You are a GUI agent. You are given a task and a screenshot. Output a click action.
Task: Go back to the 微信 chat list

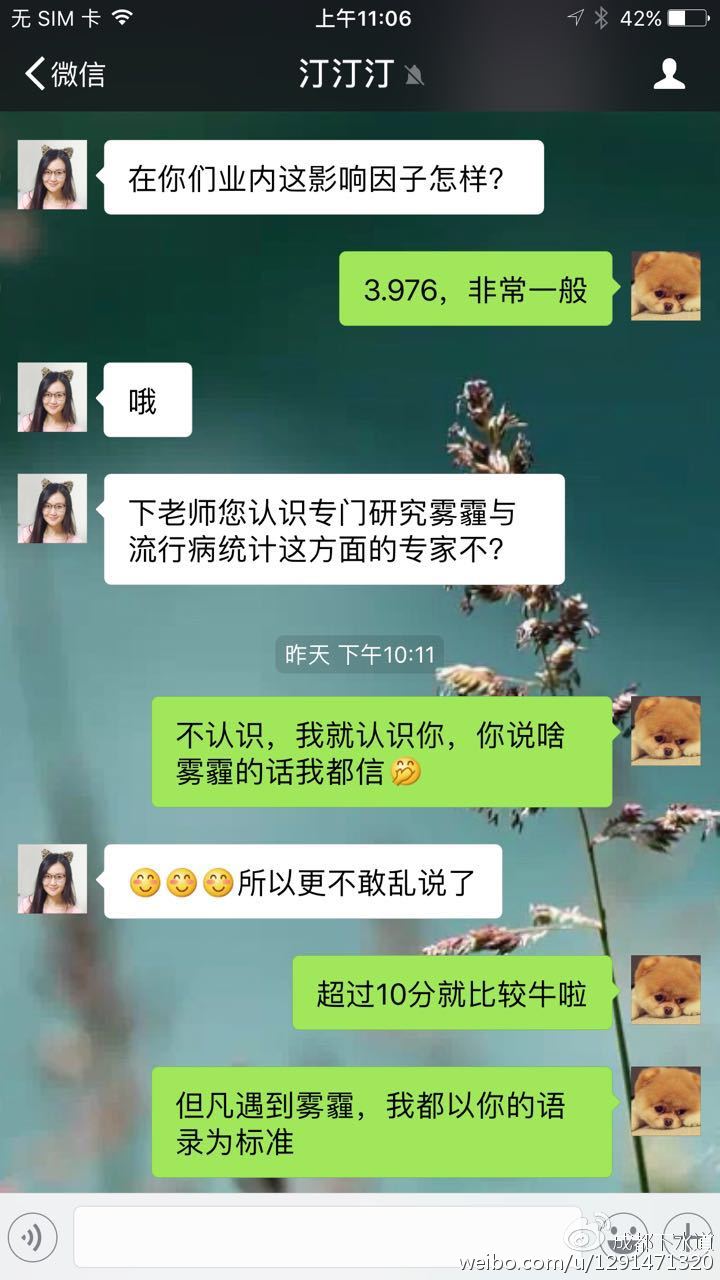coord(64,74)
